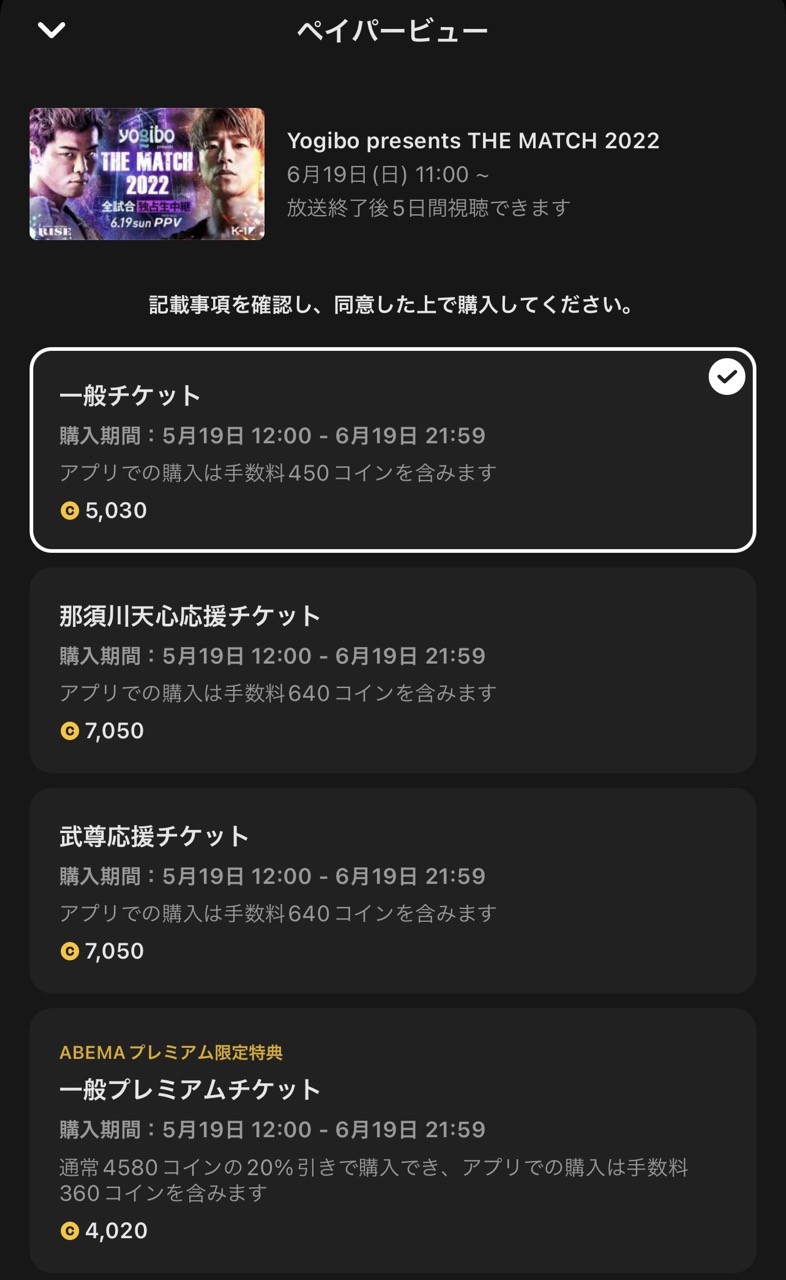Select the 一般チケット option for 5,030 coins
This screenshot has height=1280, width=786.
[393, 450]
